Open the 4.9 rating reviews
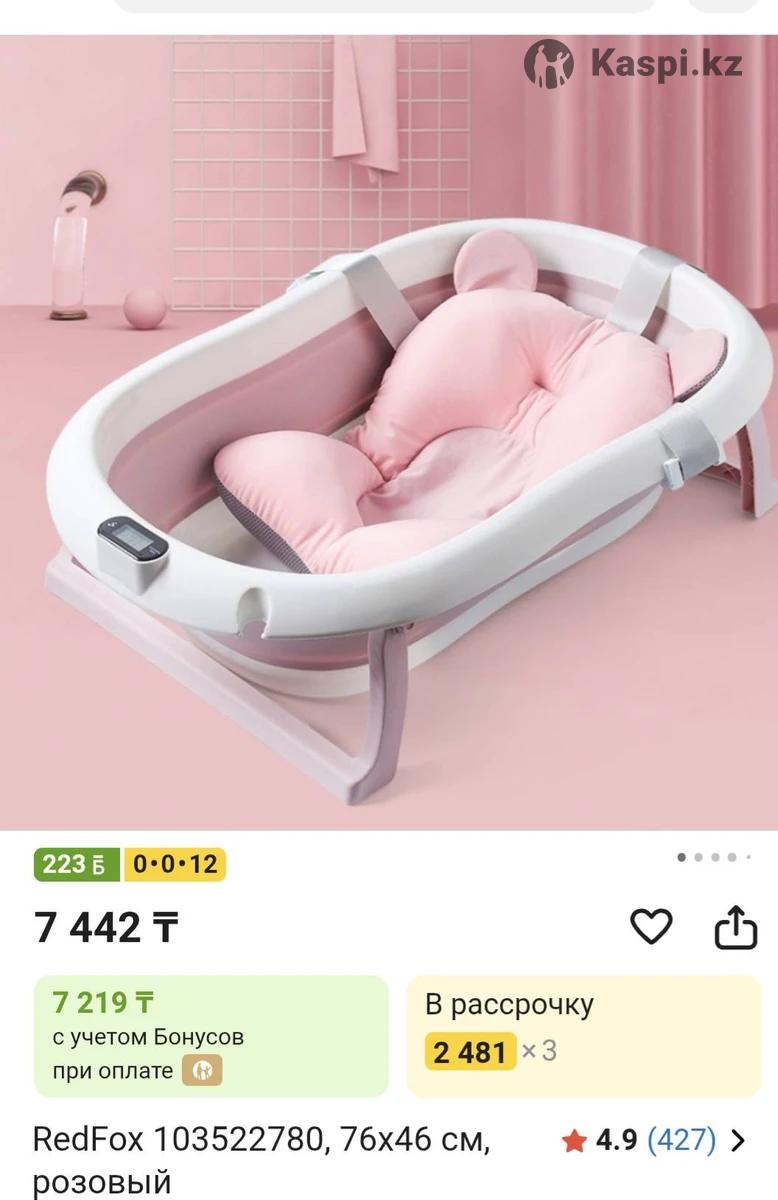The width and height of the screenshot is (778, 1200). point(655,1140)
